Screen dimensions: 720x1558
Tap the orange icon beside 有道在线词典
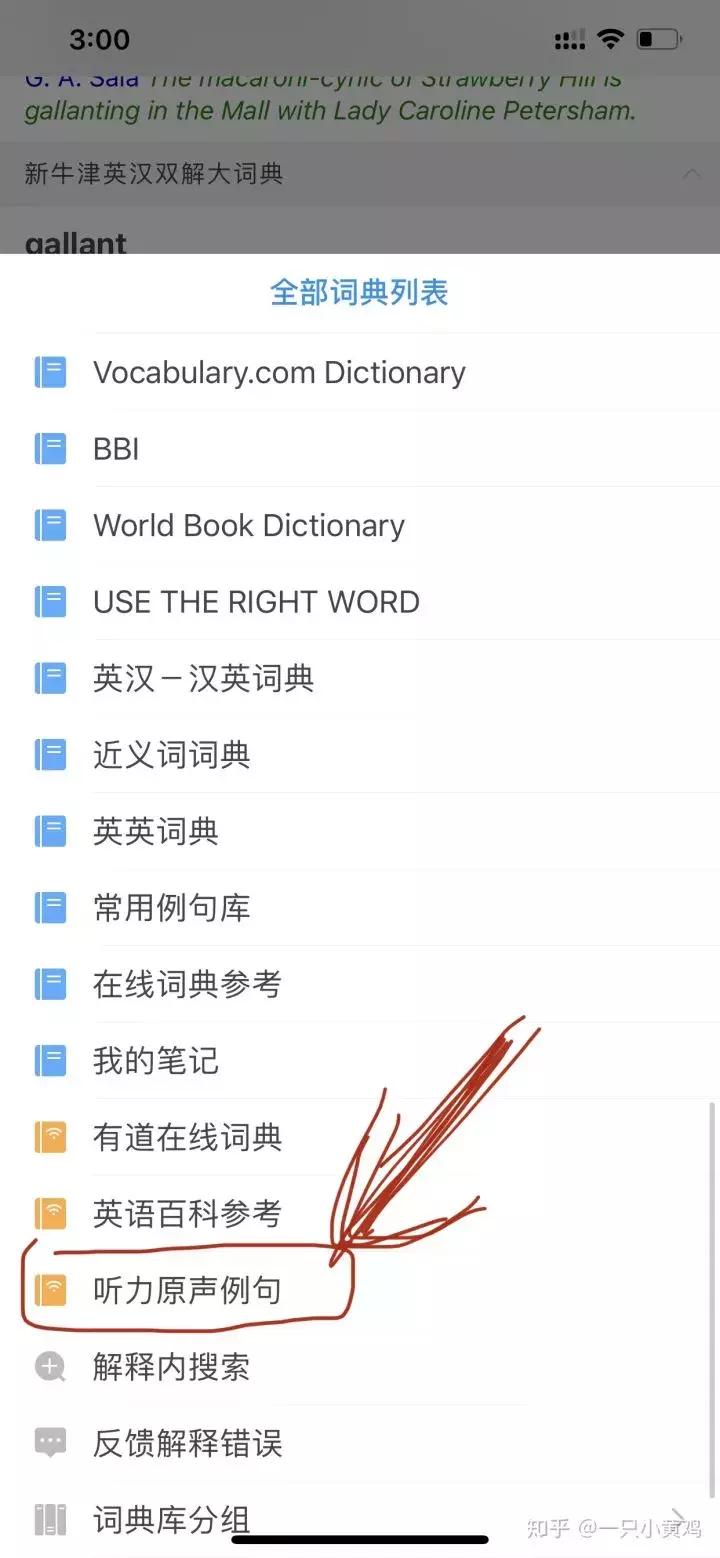48,1137
